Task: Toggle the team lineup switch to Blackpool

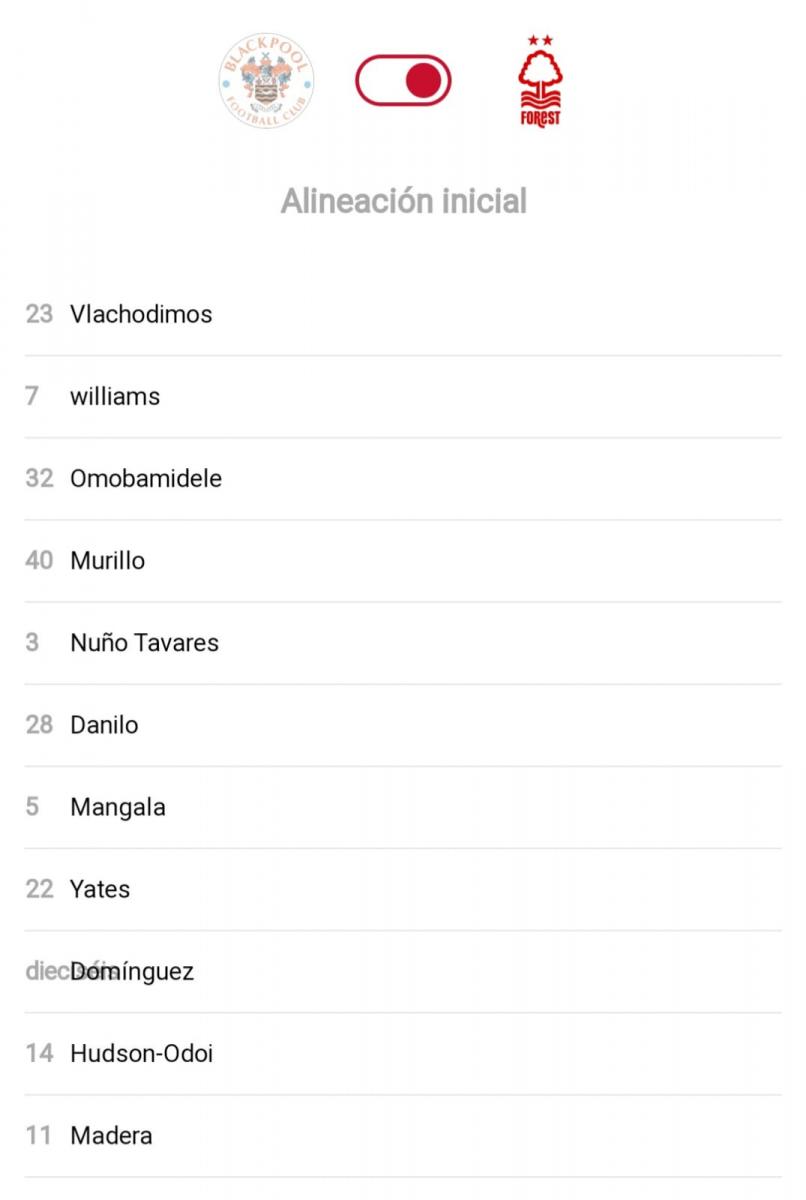Action: [402, 81]
